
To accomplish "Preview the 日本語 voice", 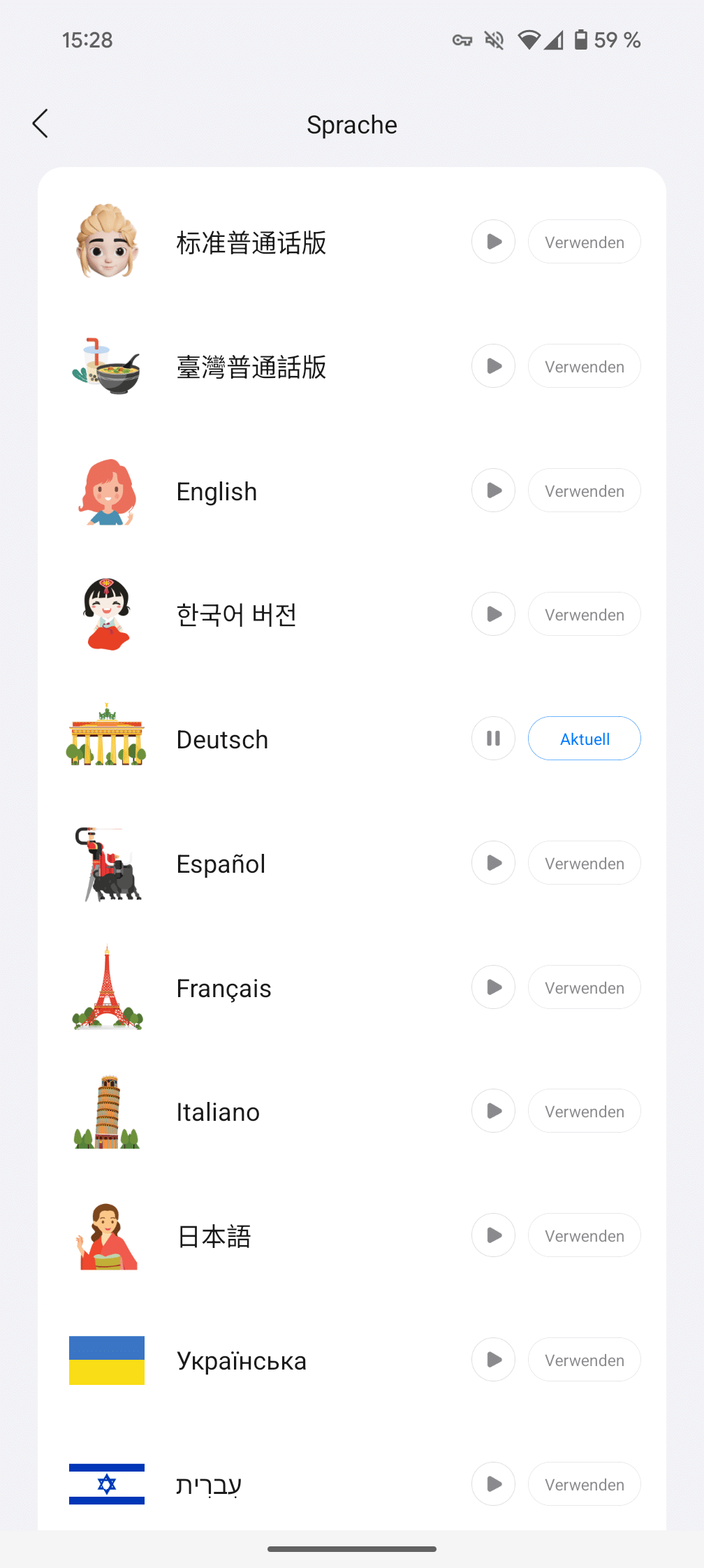I will coord(493,1235).
